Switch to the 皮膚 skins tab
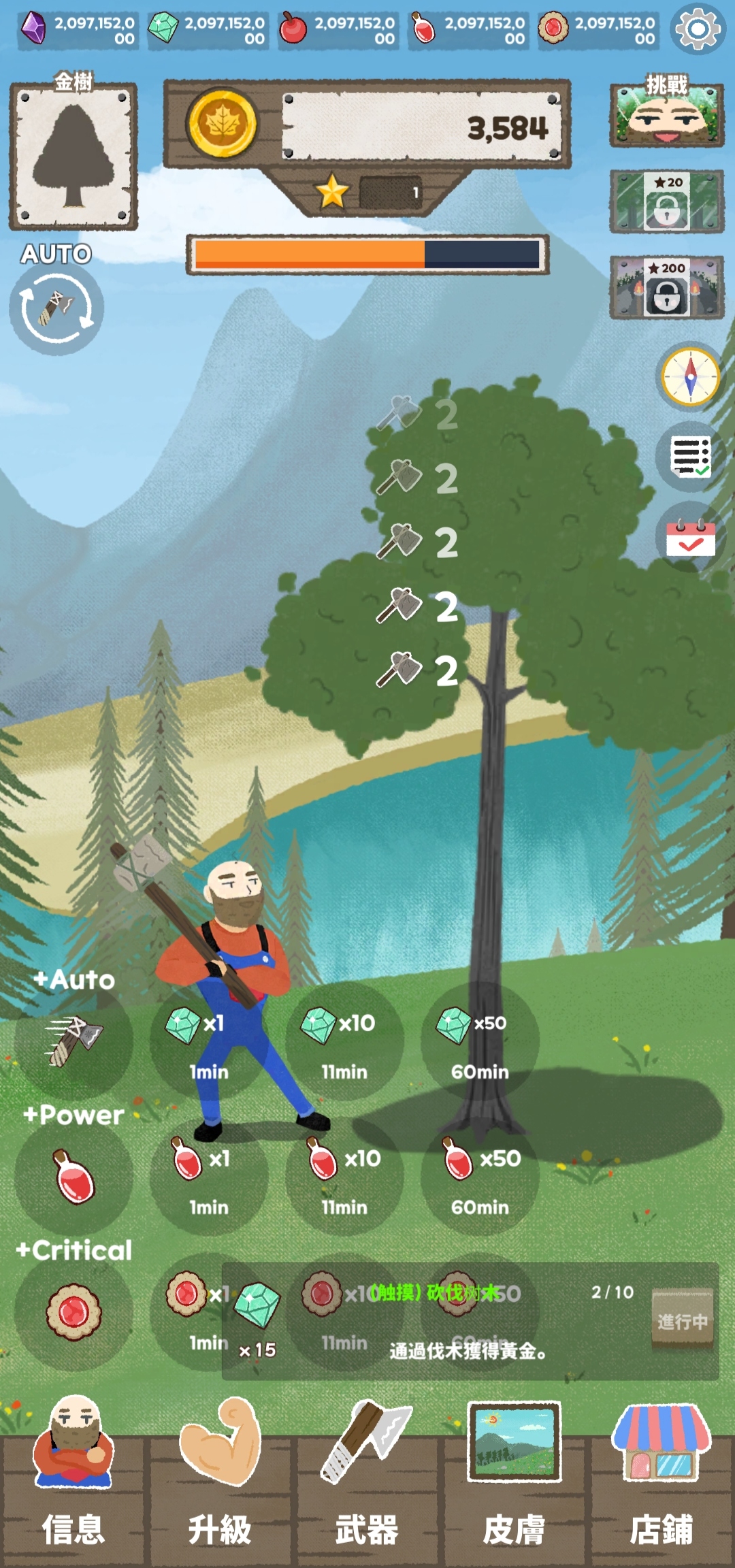Screen dimensions: 735x1568 514,1484
